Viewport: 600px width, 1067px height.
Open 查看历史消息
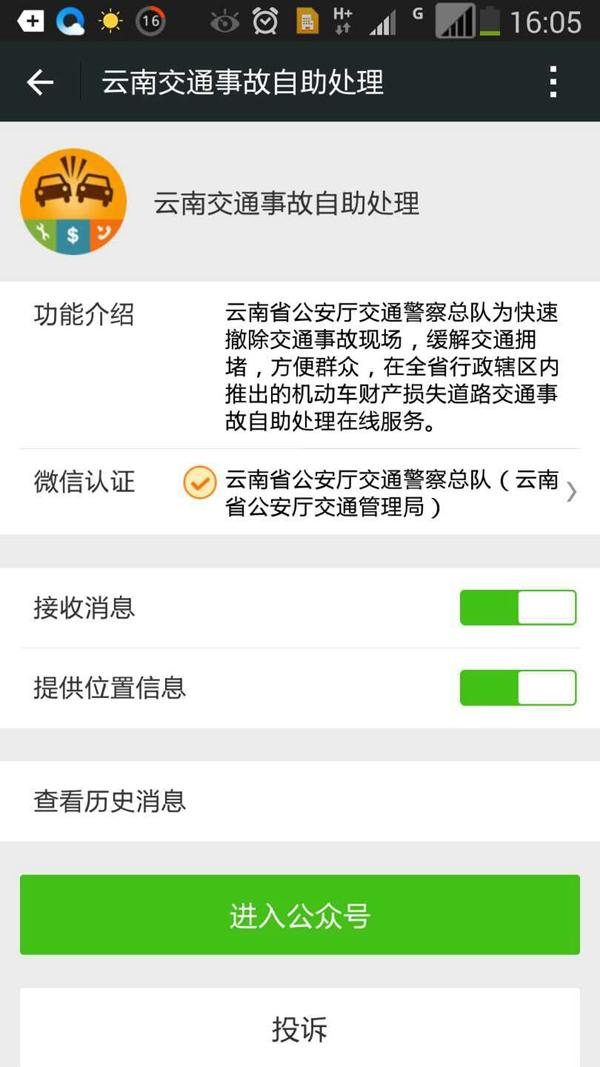pos(300,801)
